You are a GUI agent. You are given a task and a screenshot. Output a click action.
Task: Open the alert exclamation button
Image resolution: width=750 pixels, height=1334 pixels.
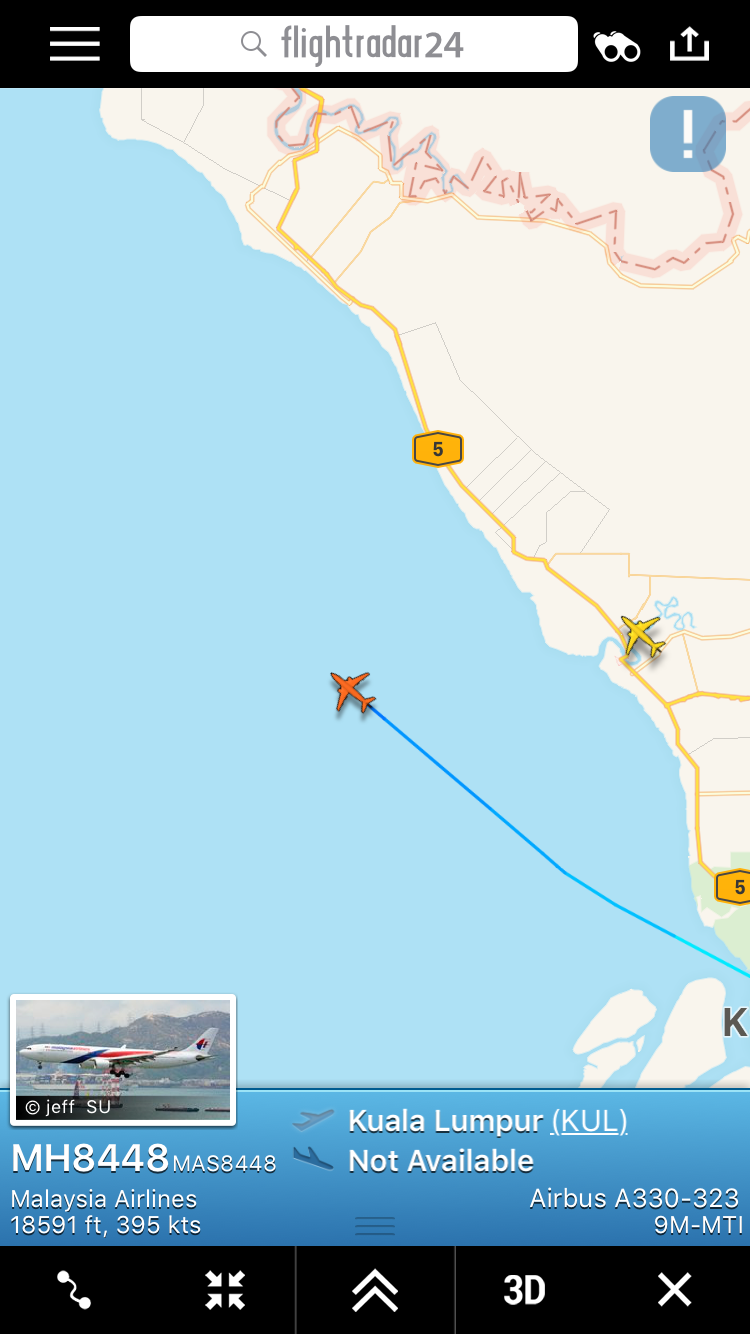(688, 134)
